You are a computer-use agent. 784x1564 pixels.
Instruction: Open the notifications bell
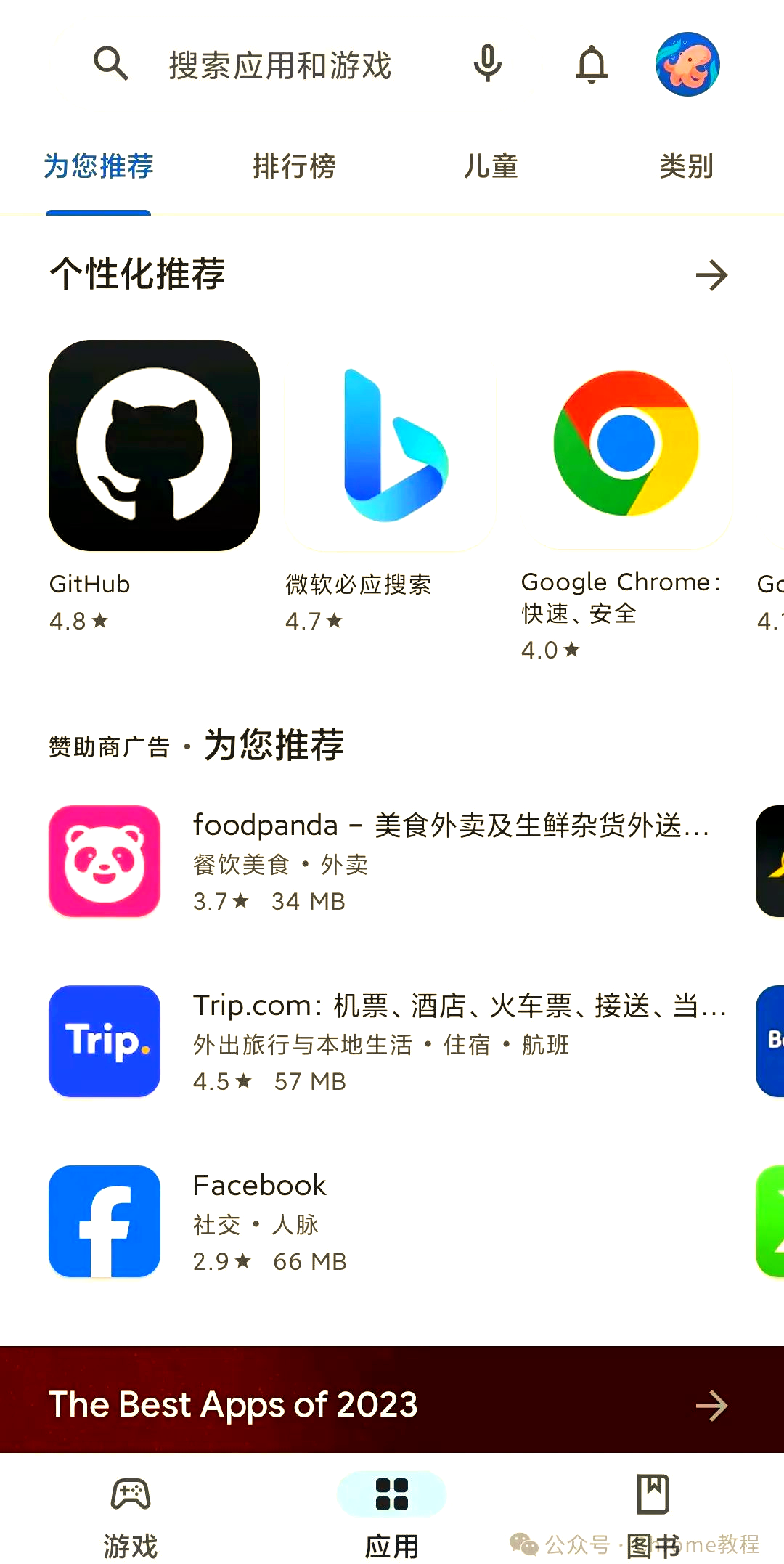coord(592,65)
